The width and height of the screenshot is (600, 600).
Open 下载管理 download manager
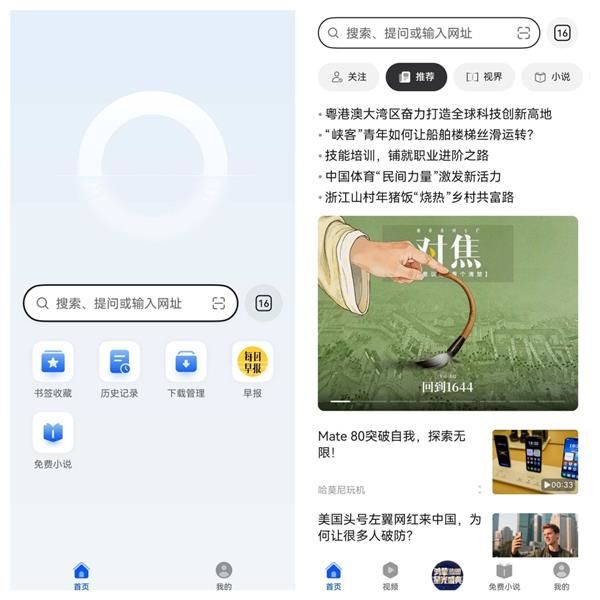[185, 366]
